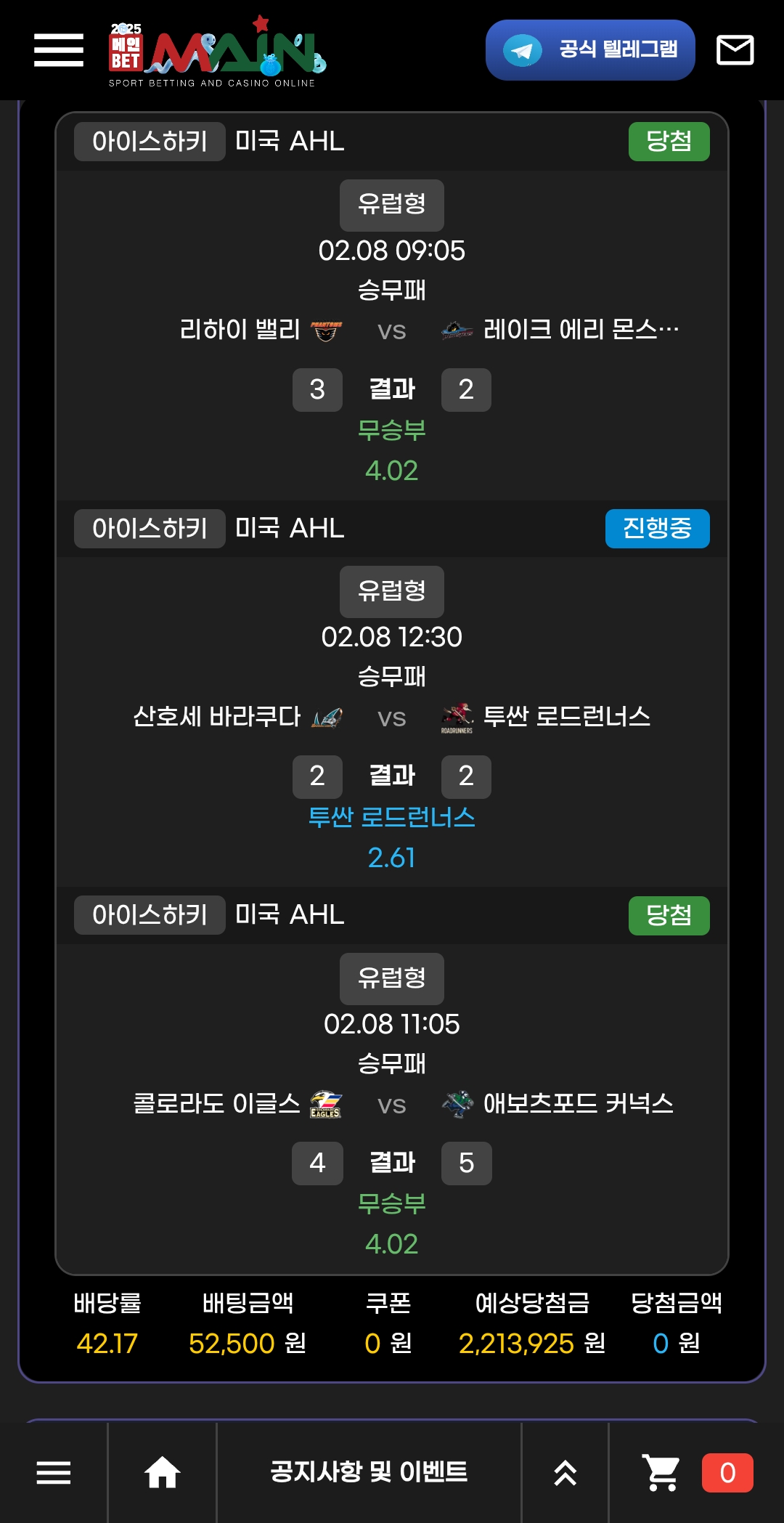Screen dimensions: 784x1523
Task: Open the official Telegram link button
Action: coord(589,50)
